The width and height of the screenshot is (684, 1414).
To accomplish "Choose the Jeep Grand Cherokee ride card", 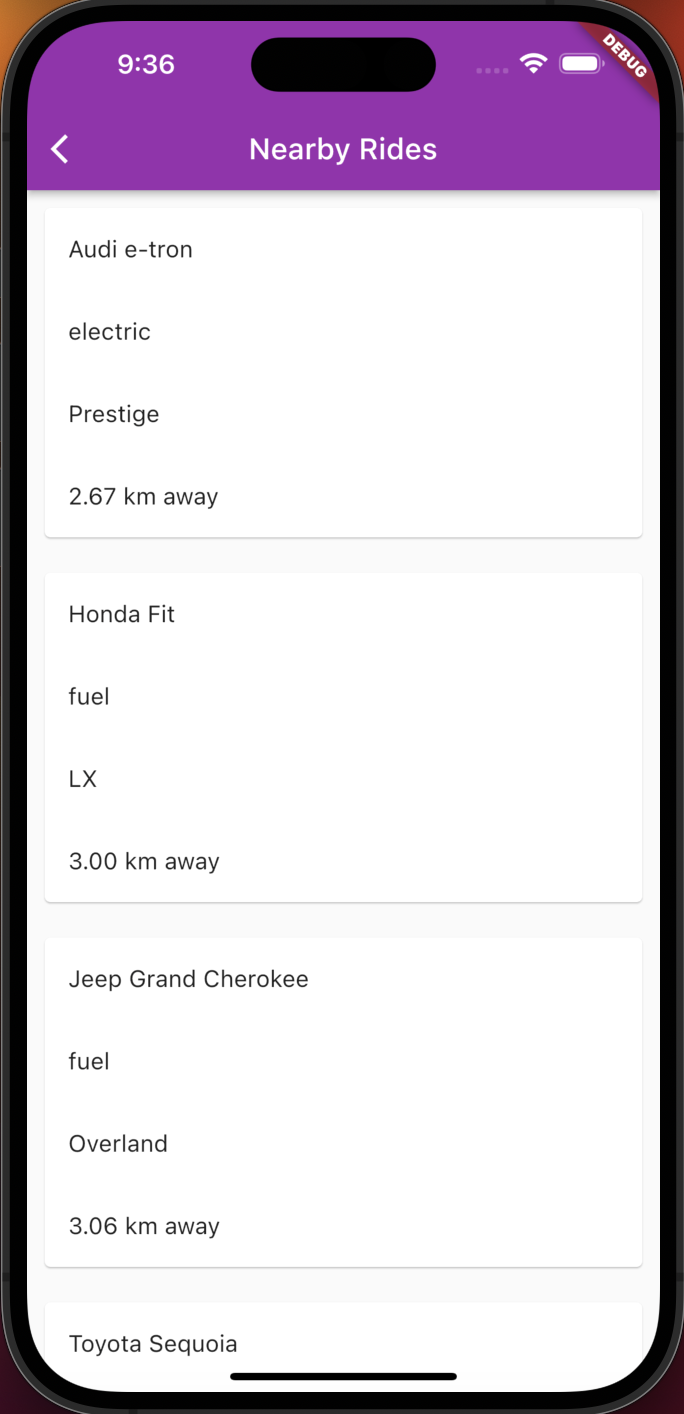I will pyautogui.click(x=343, y=1103).
